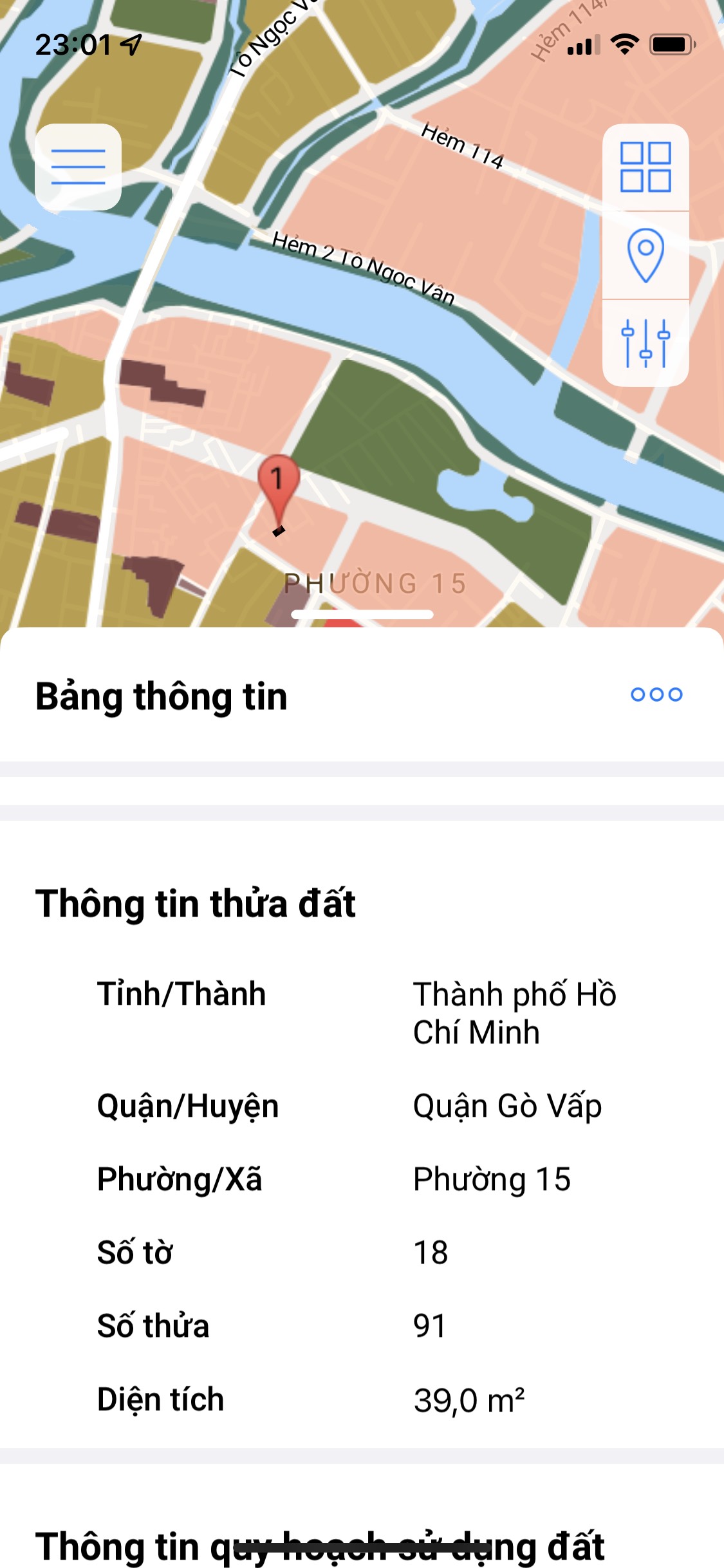Open the three-dot options in Bảng thông tin
Screen dimensions: 724x1568
click(x=656, y=695)
